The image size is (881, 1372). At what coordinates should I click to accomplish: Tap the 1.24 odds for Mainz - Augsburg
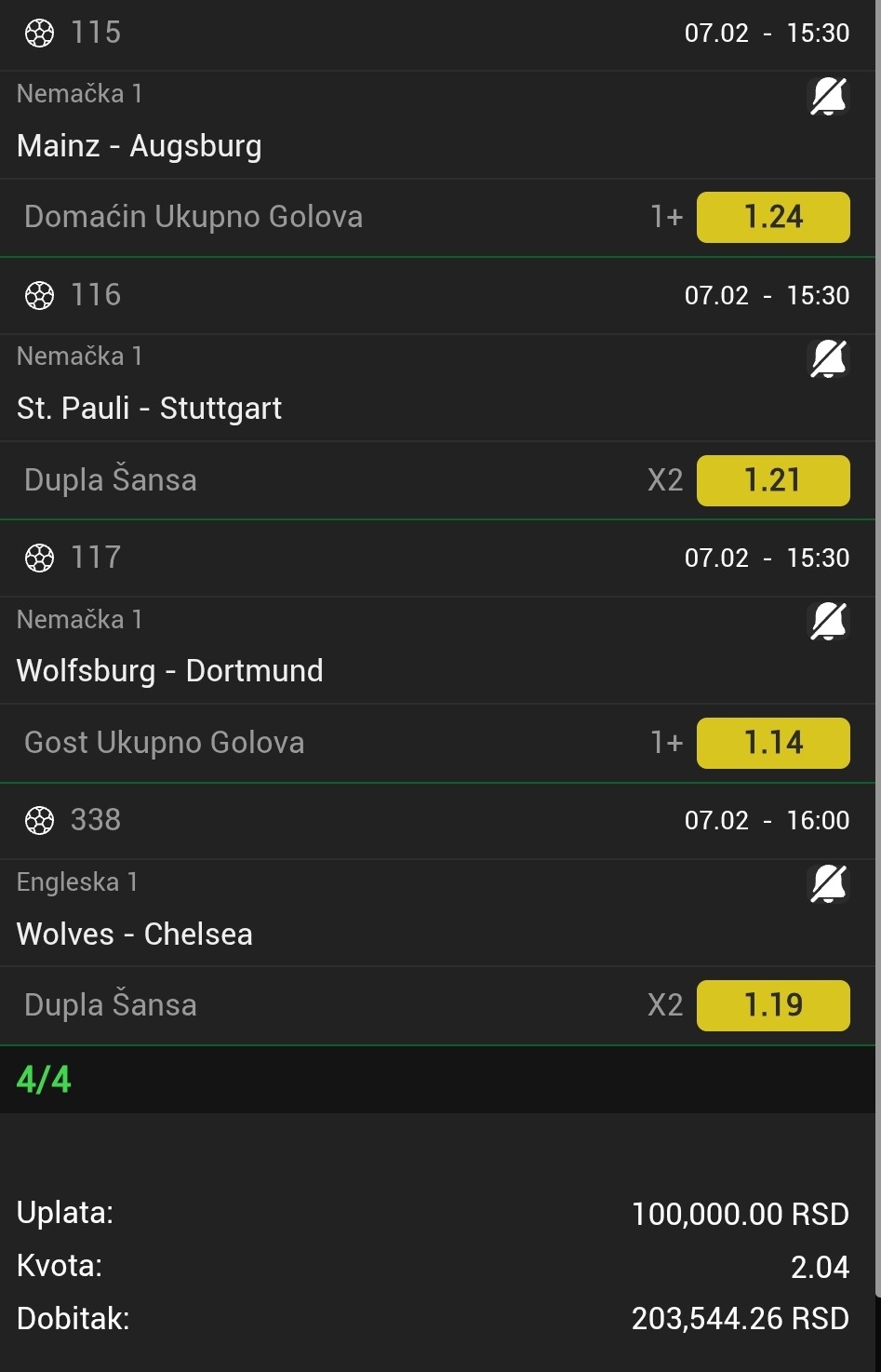pos(773,217)
